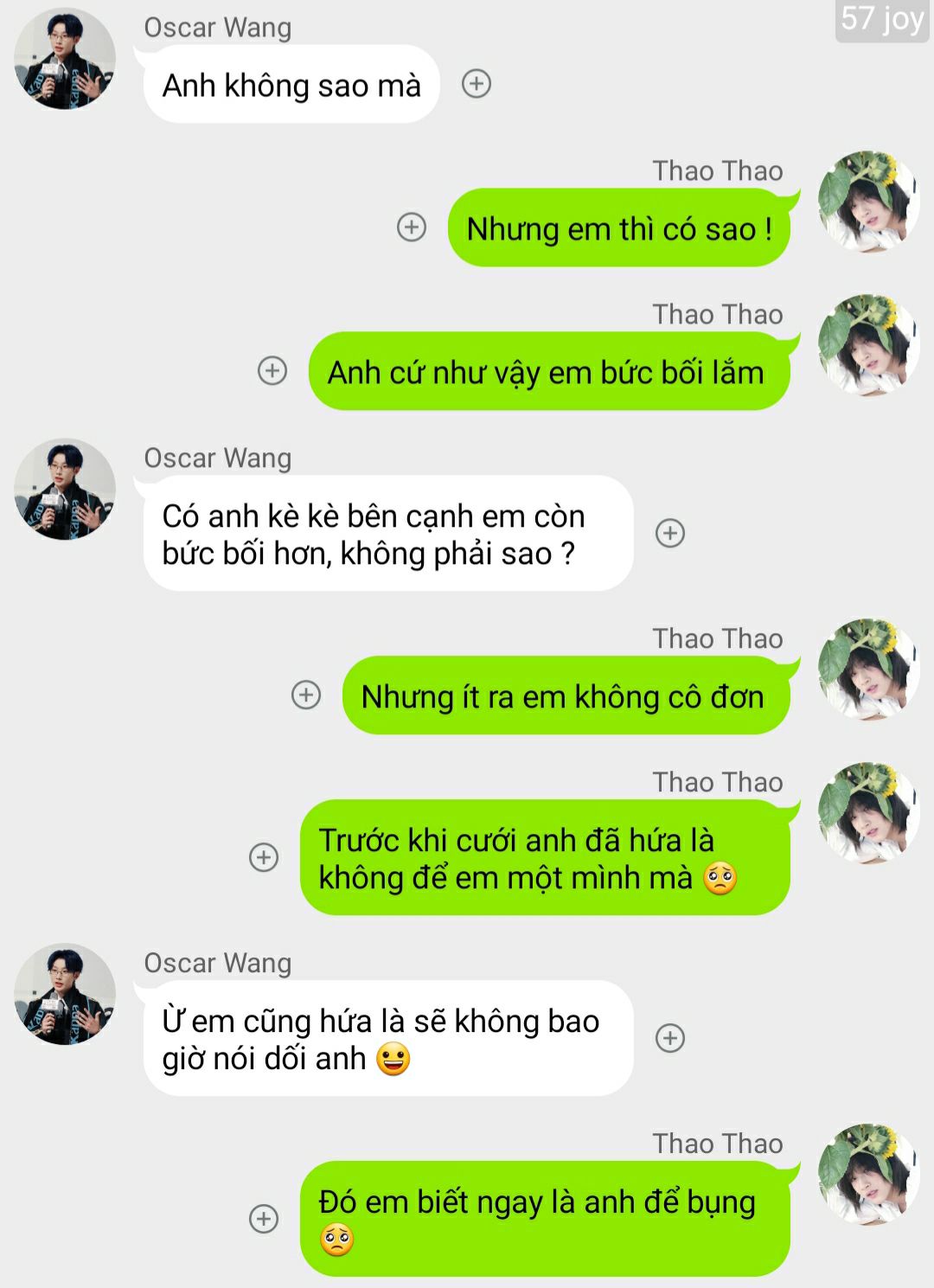Open plus icon next to "Ừ em cũng hứa" message
Image resolution: width=934 pixels, height=1288 pixels.
pyautogui.click(x=670, y=1038)
